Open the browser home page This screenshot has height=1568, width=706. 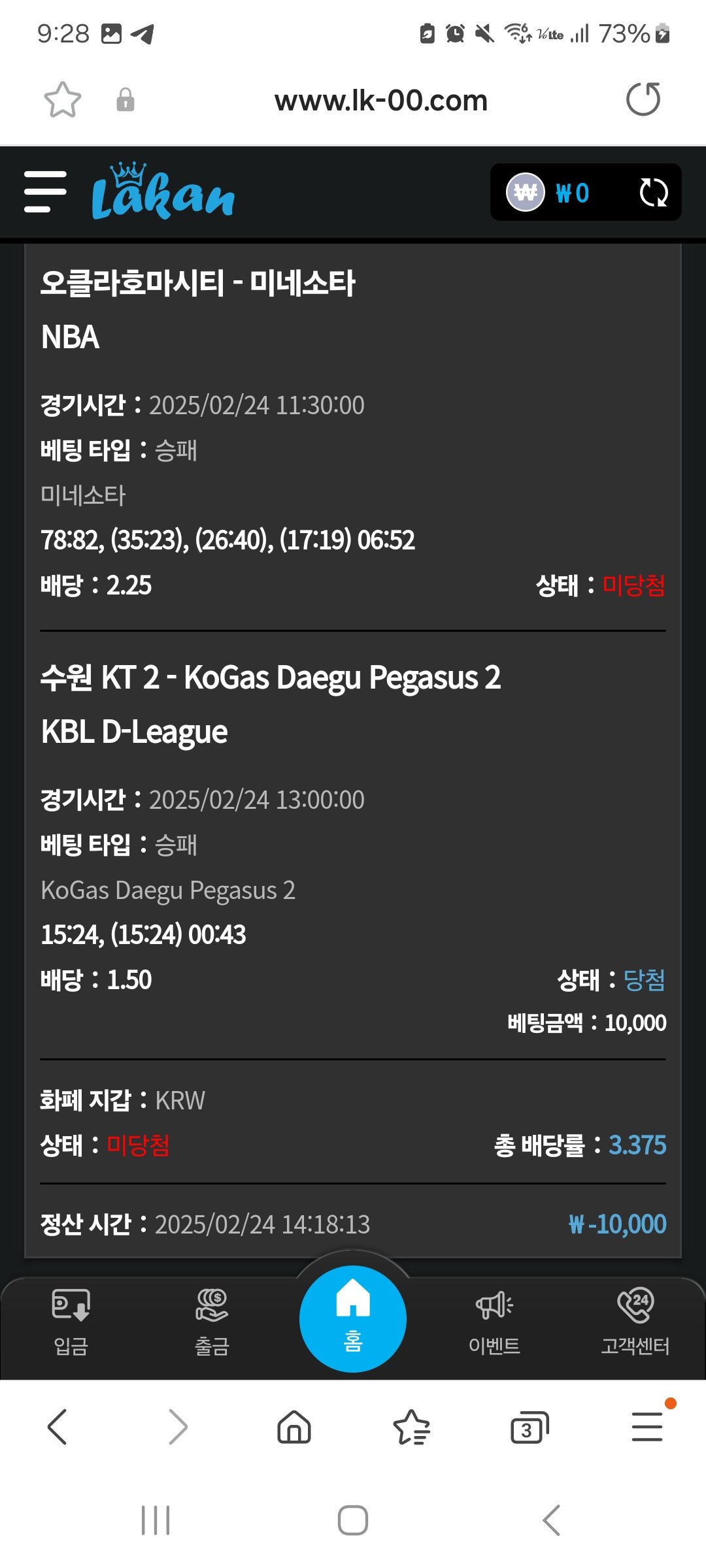294,1427
